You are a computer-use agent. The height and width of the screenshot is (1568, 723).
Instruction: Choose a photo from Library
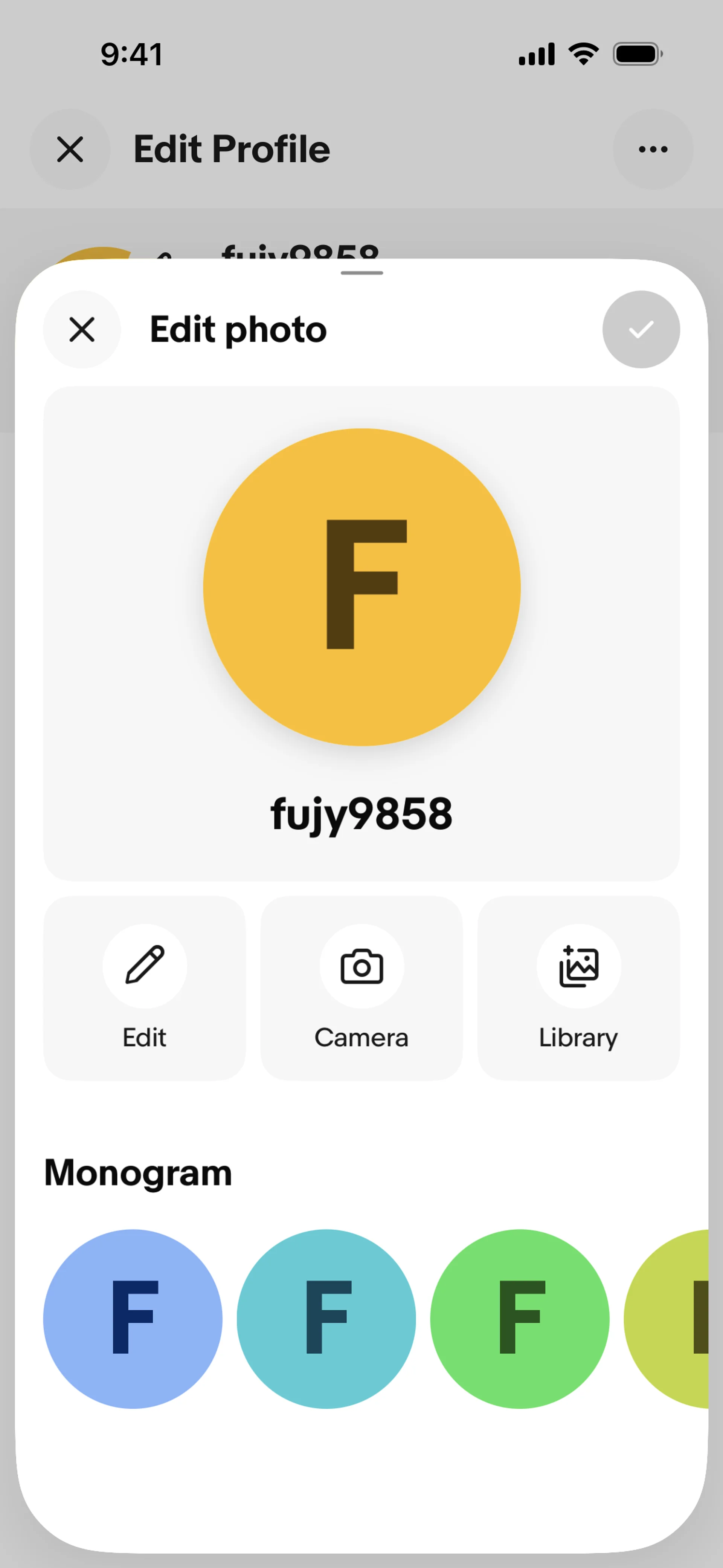[x=578, y=987]
